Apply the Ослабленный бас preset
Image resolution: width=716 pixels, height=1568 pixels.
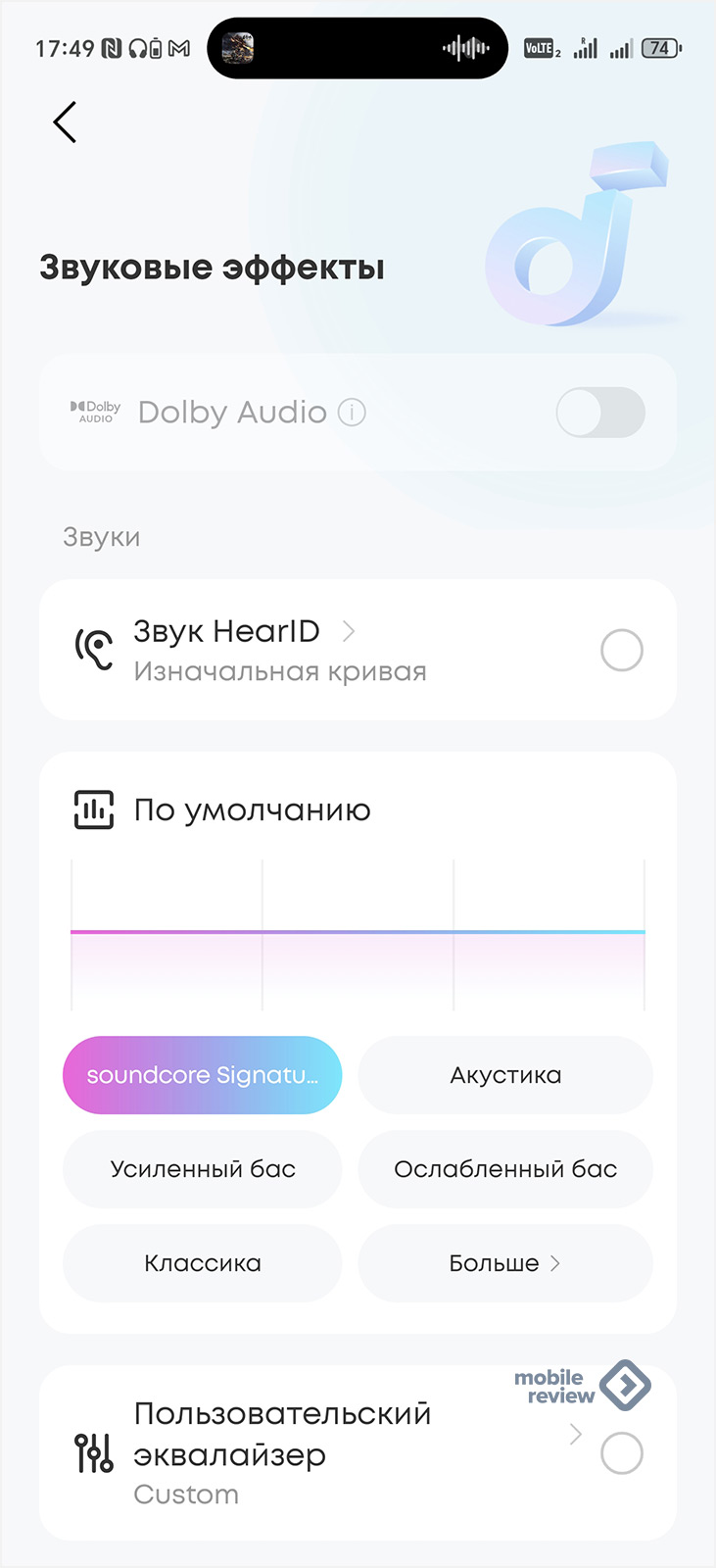[x=505, y=1169]
